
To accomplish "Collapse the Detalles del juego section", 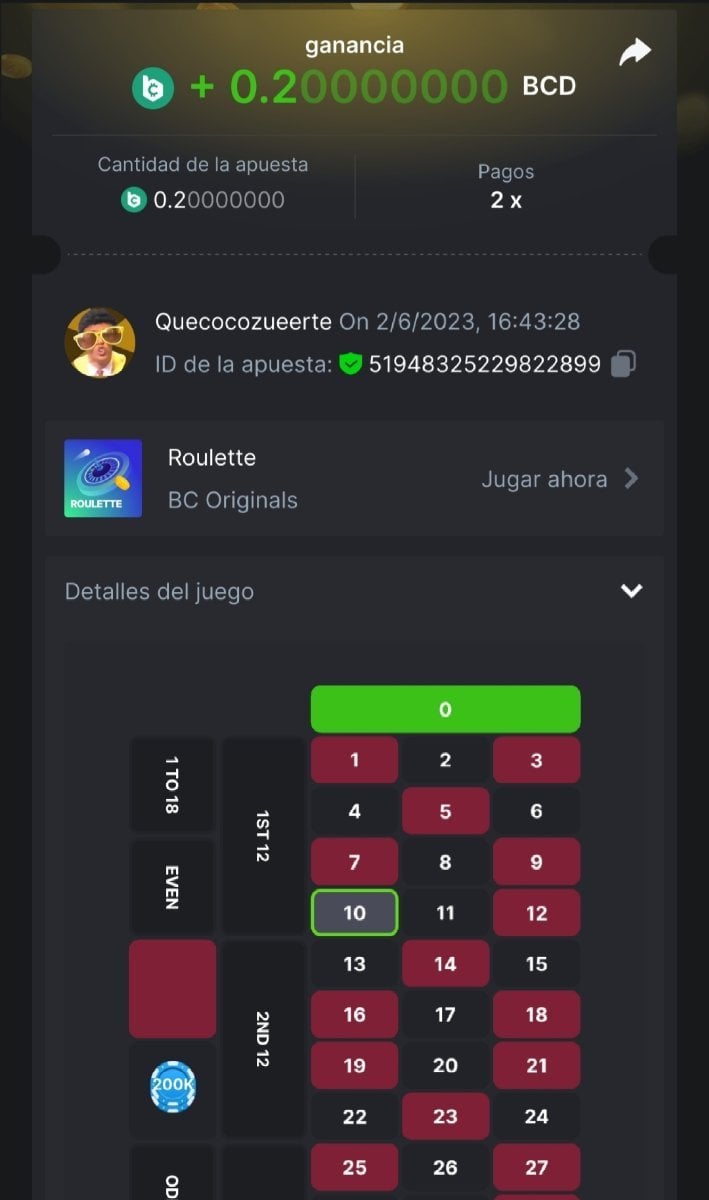I will coord(631,591).
